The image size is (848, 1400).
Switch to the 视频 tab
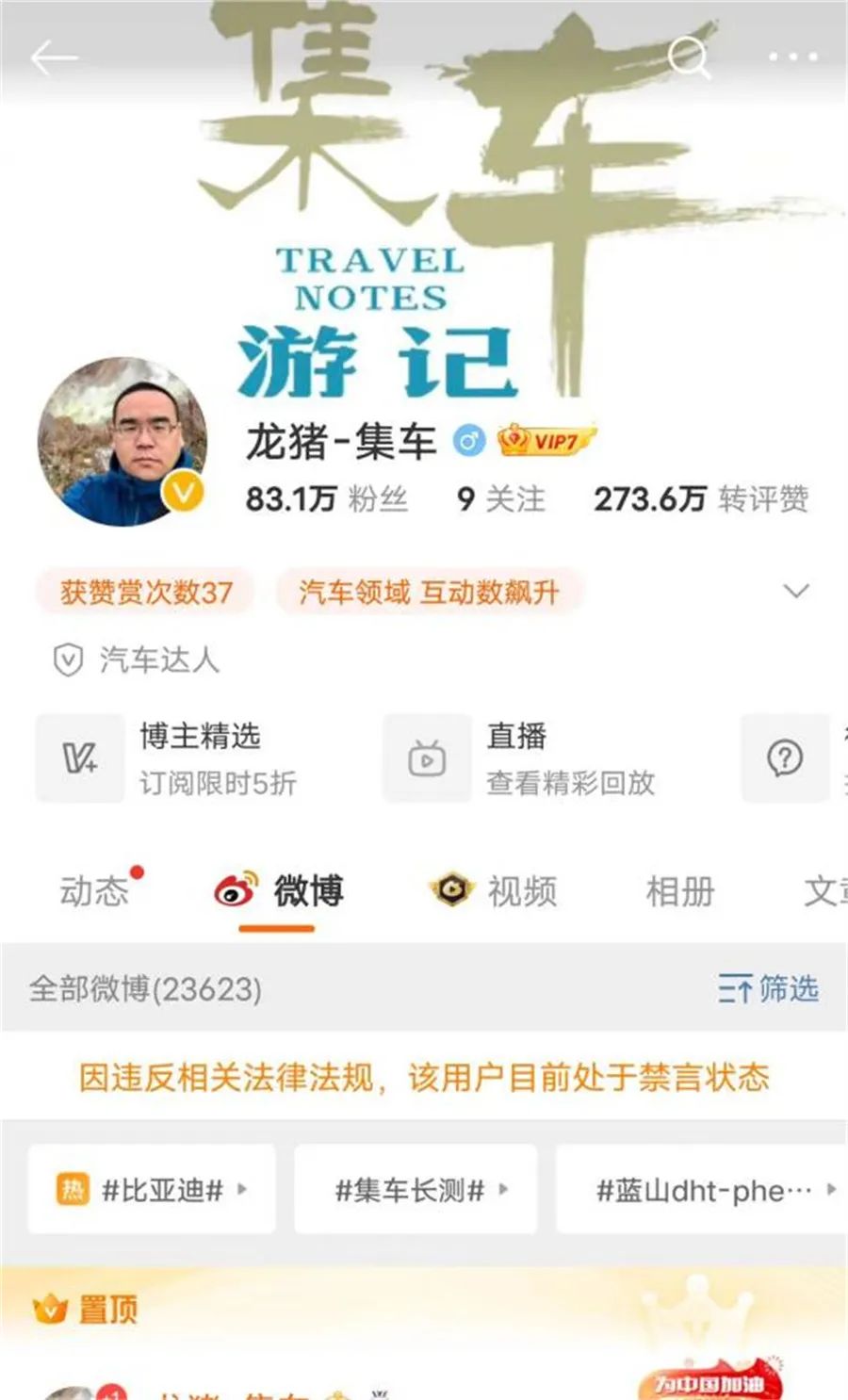pos(496,891)
